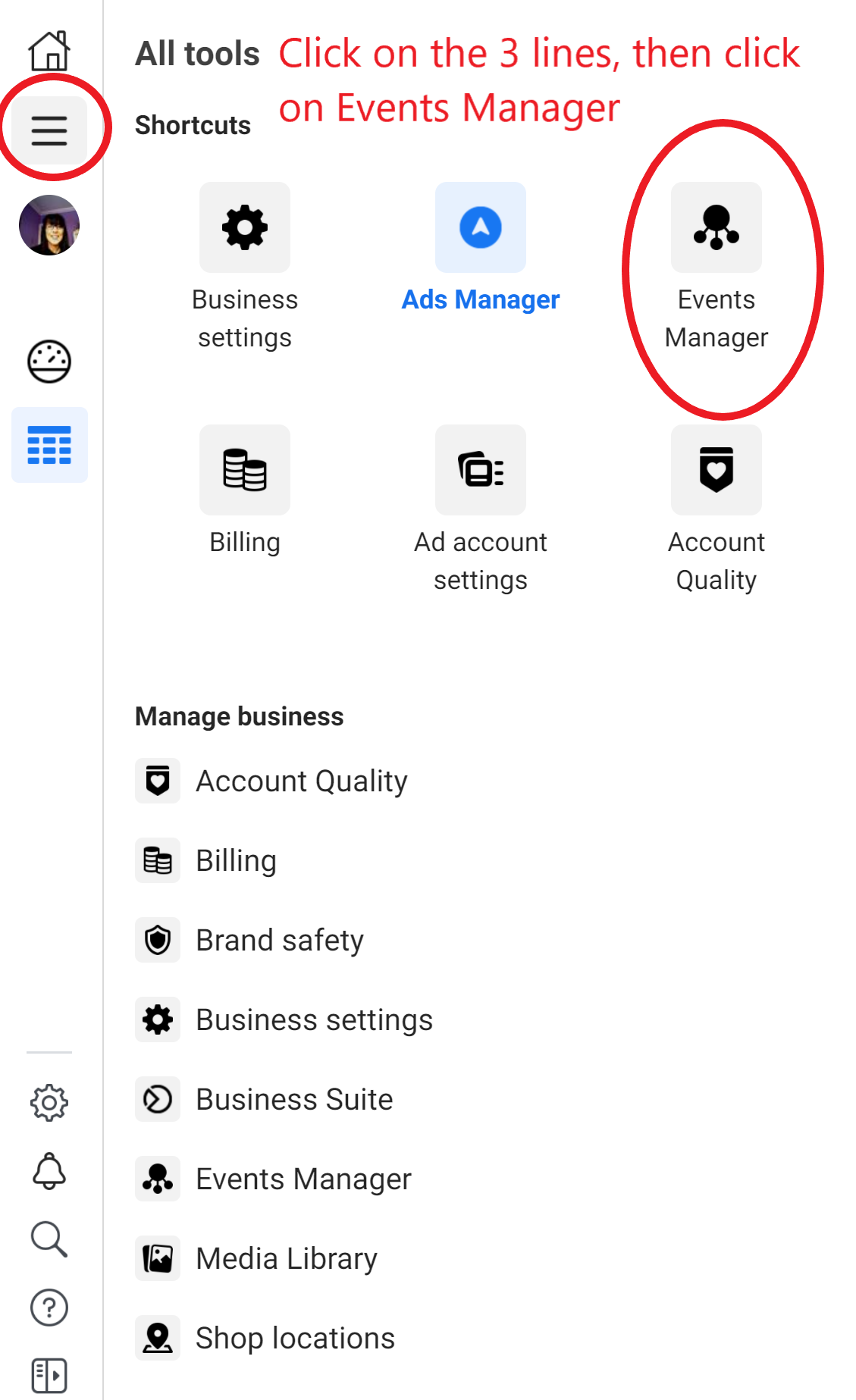Open the Business settings shortcut tile
Screen dimensions: 856x1400
[245, 267]
